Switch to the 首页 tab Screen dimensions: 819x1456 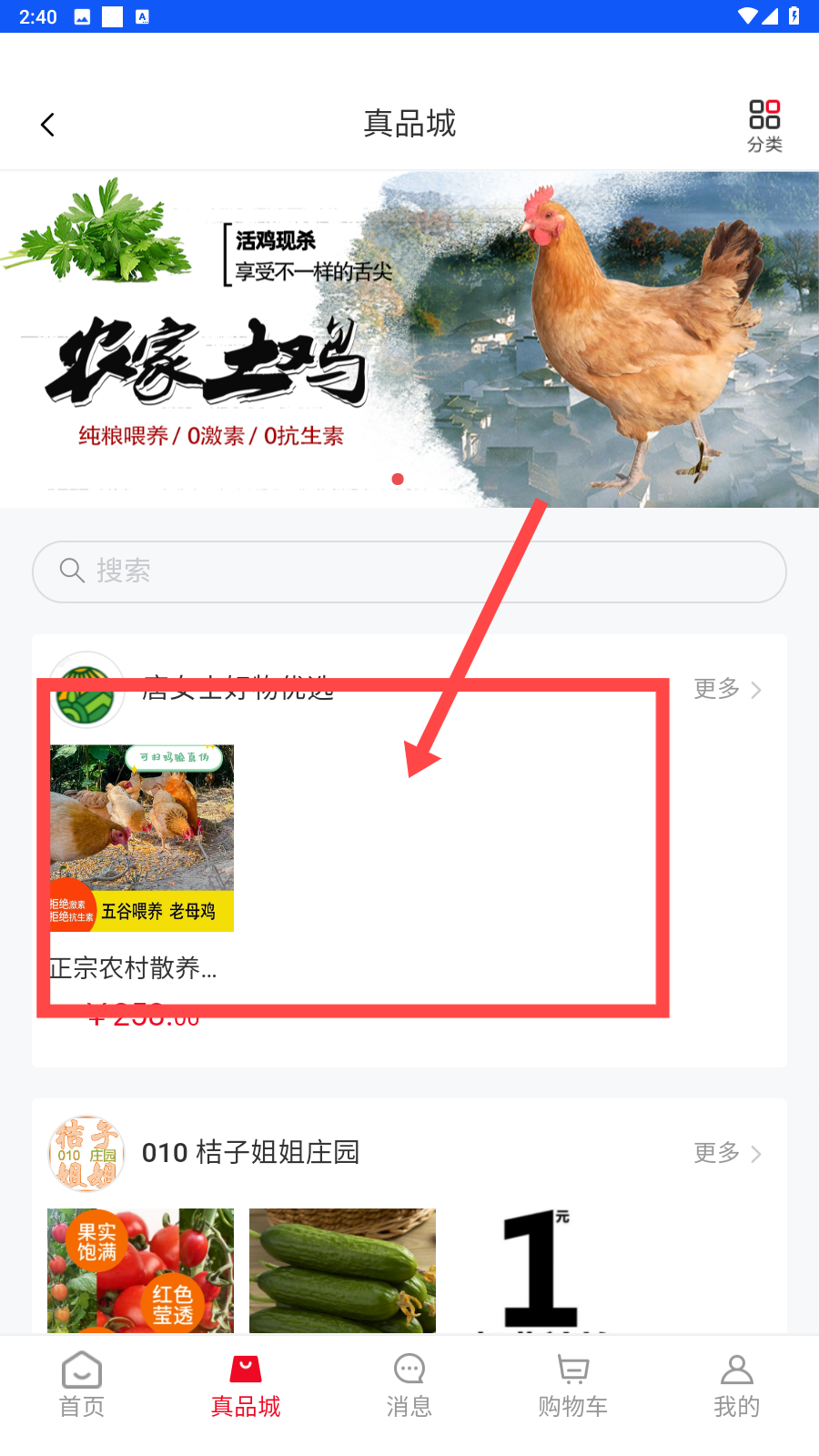point(82,1385)
